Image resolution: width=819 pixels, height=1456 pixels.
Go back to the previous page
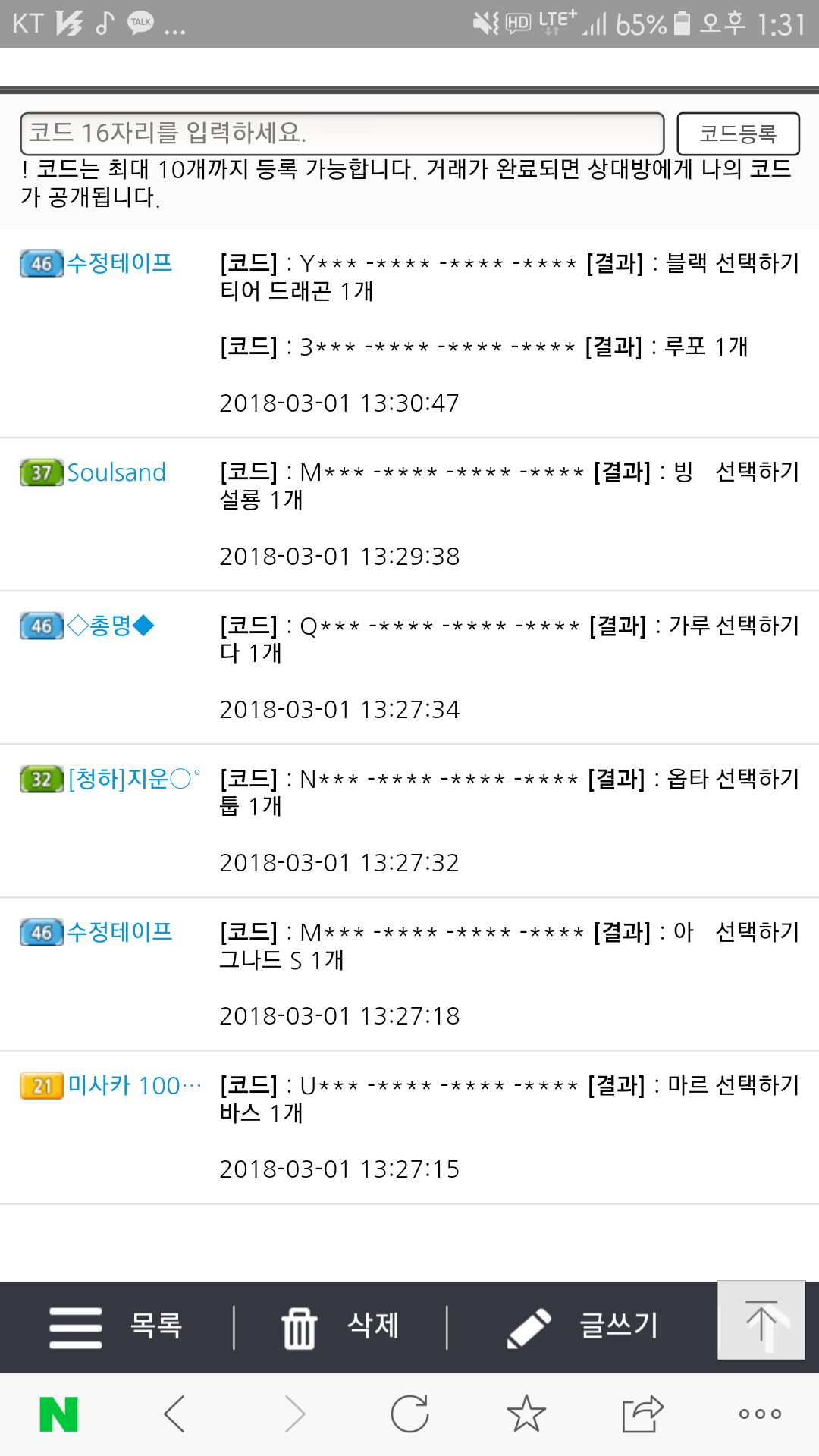point(174,1414)
